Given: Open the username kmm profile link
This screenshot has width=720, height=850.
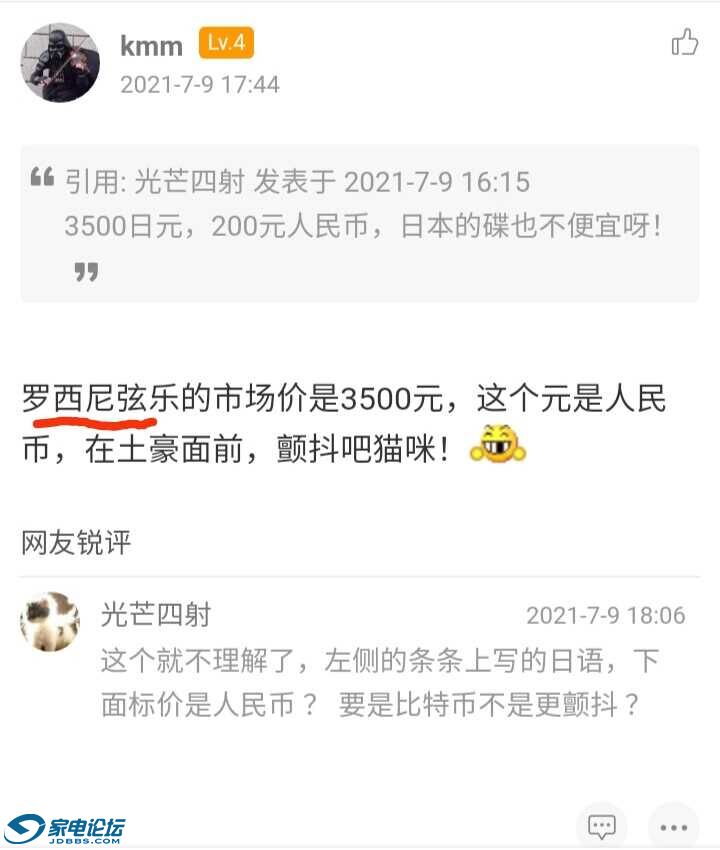Looking at the screenshot, I should pos(151,45).
